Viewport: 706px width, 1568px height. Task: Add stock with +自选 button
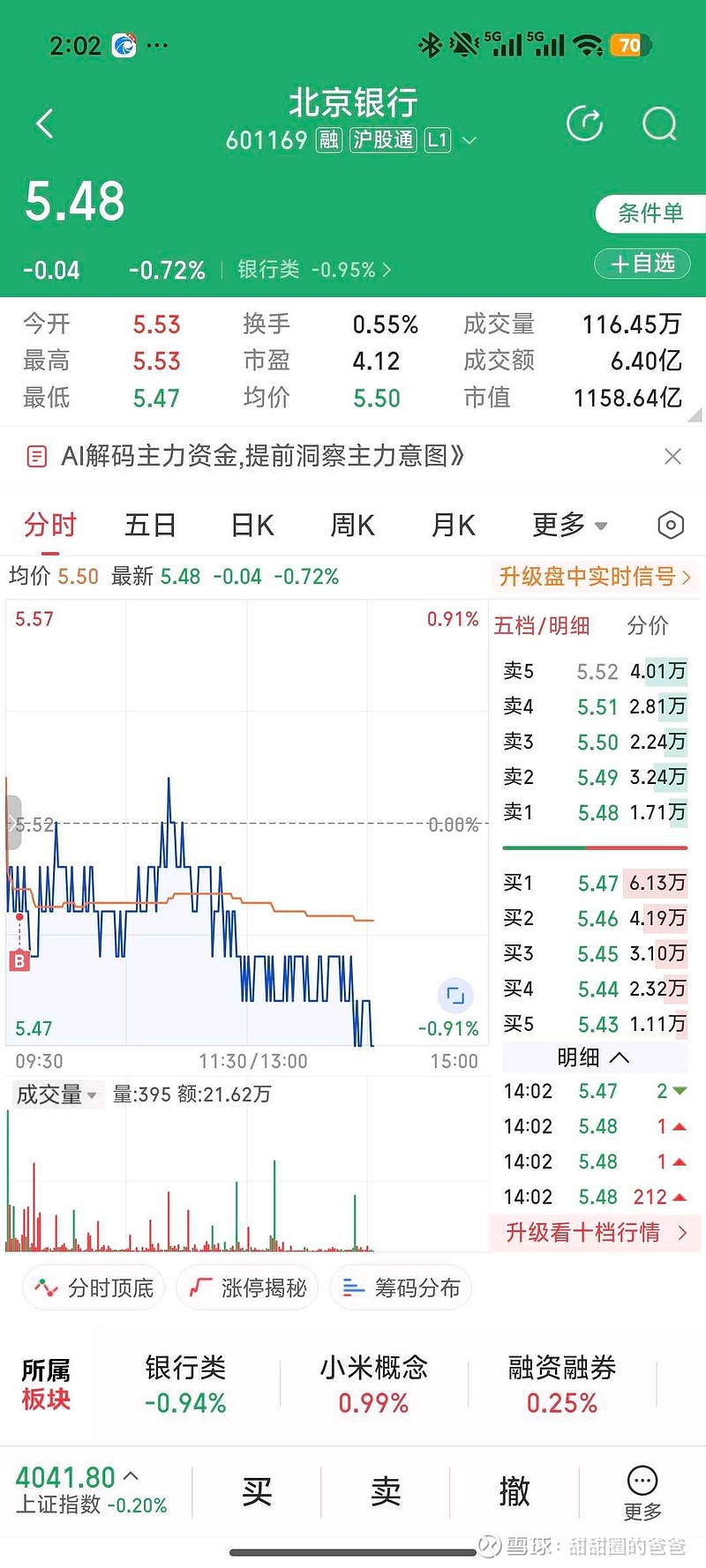click(642, 264)
